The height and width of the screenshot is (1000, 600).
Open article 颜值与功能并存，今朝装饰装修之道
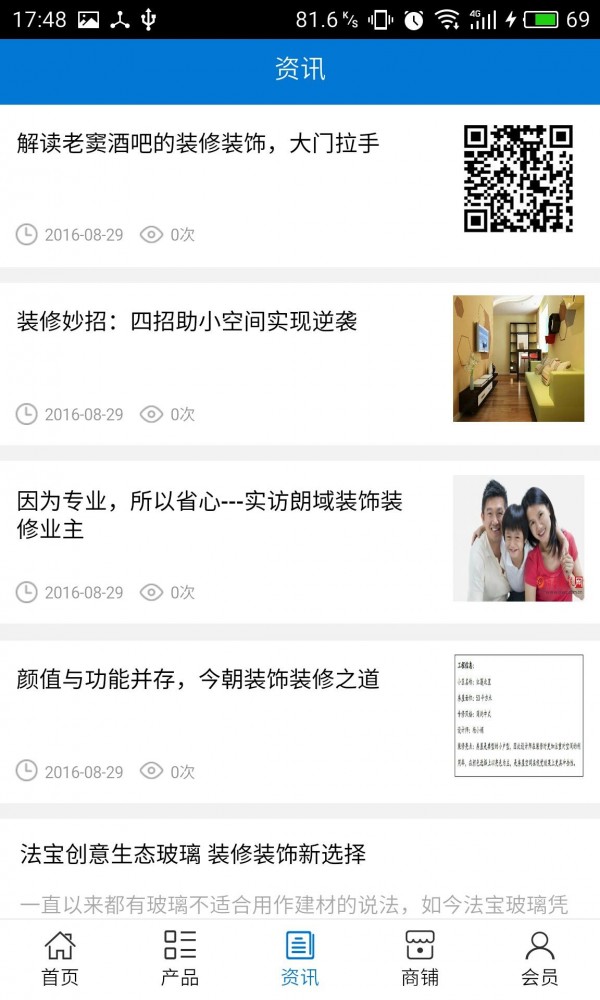[198, 680]
